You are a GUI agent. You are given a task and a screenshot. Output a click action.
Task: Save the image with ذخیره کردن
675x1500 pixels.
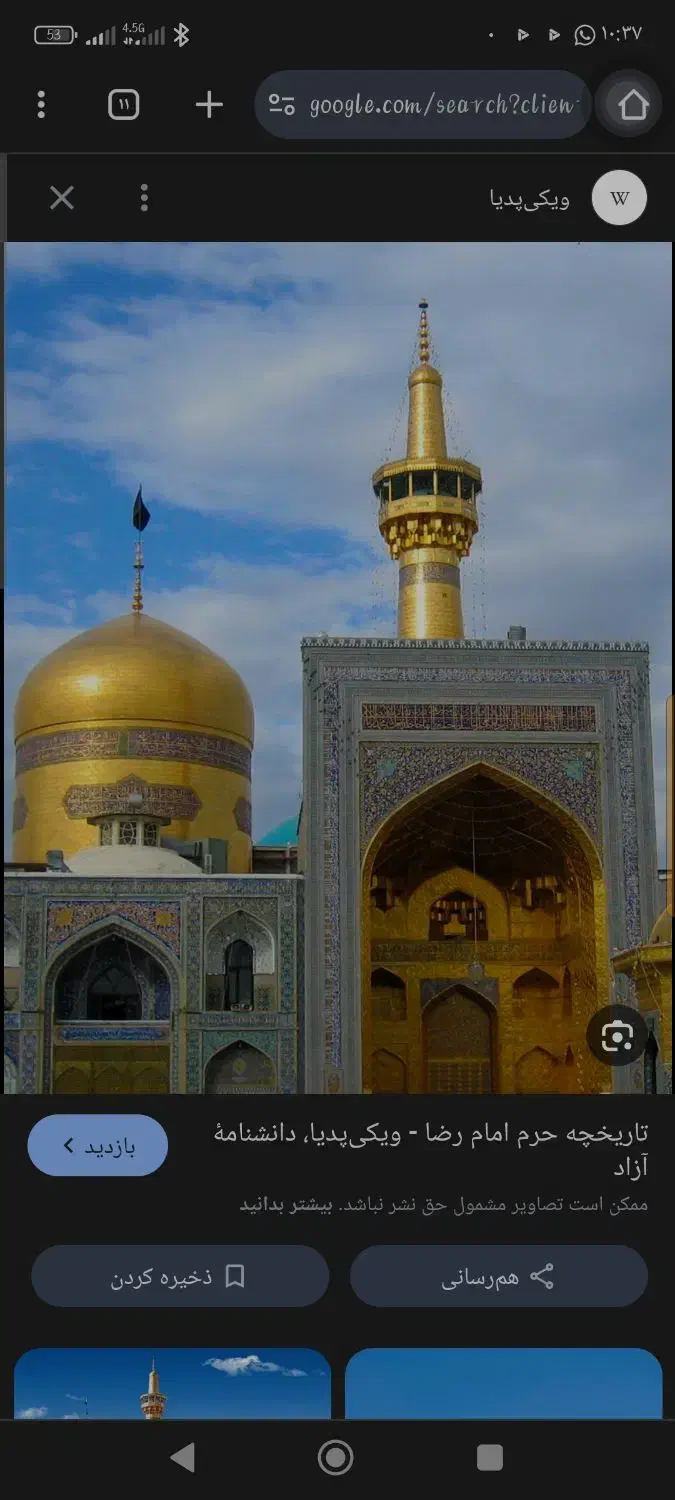pos(180,1277)
